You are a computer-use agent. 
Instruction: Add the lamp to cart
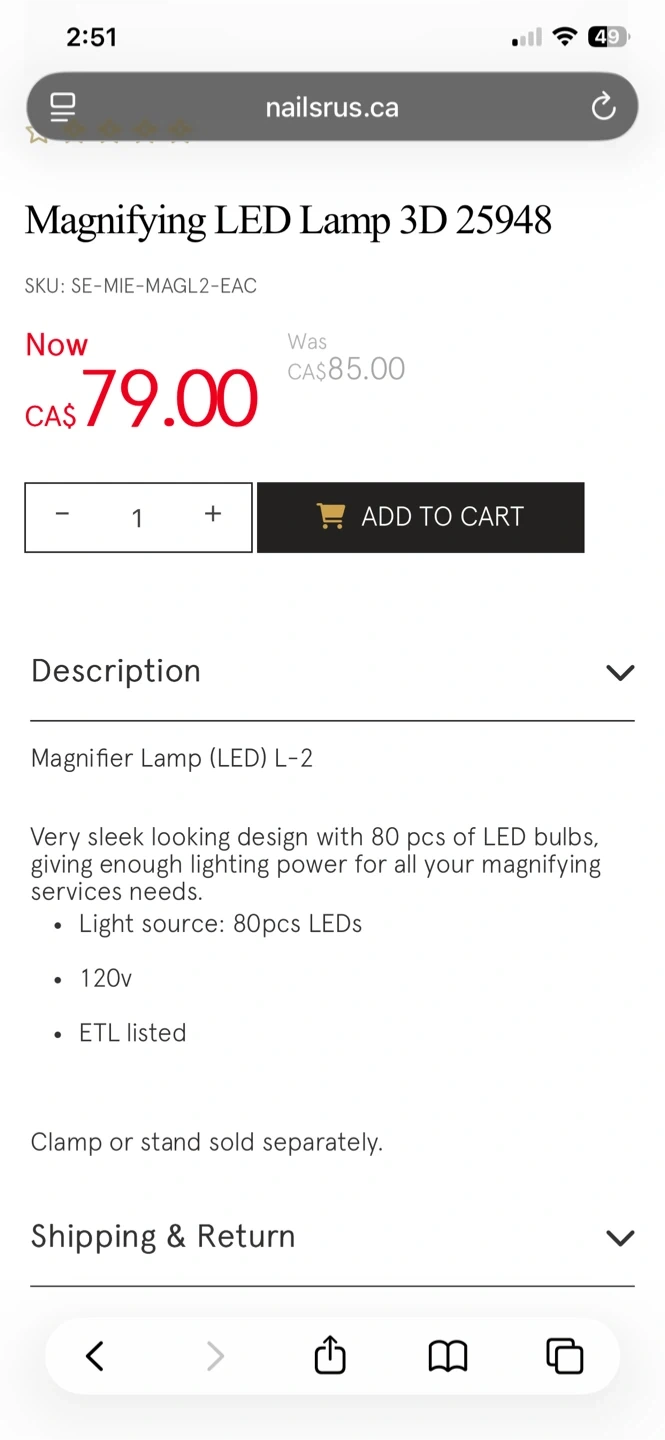click(420, 517)
